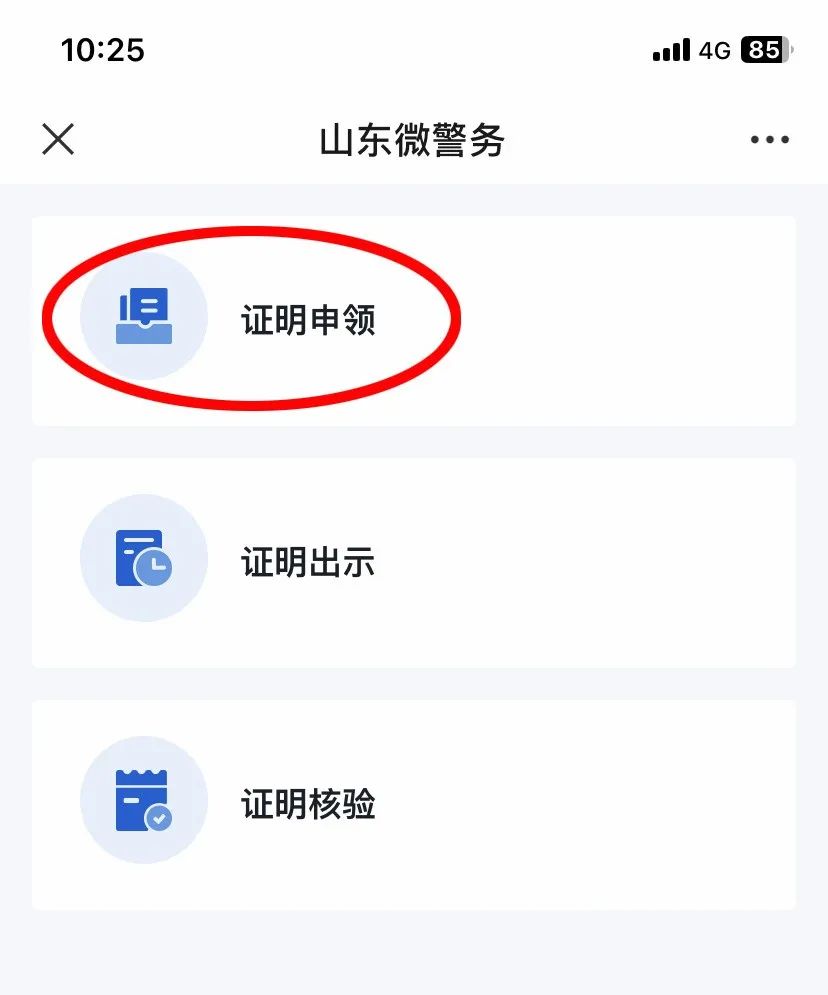Open the certificate display icon in the second card
Viewport: 828px width, 995px height.
(x=143, y=557)
